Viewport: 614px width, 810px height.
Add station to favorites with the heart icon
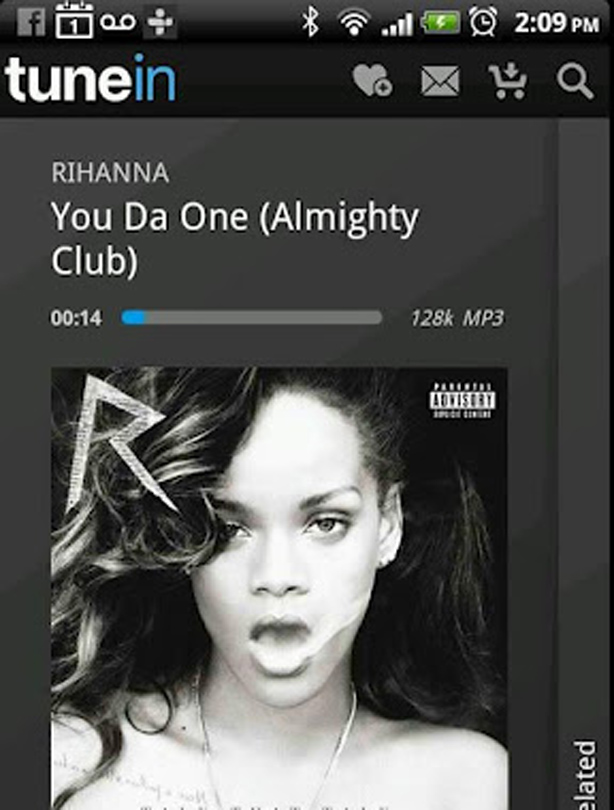(x=373, y=81)
